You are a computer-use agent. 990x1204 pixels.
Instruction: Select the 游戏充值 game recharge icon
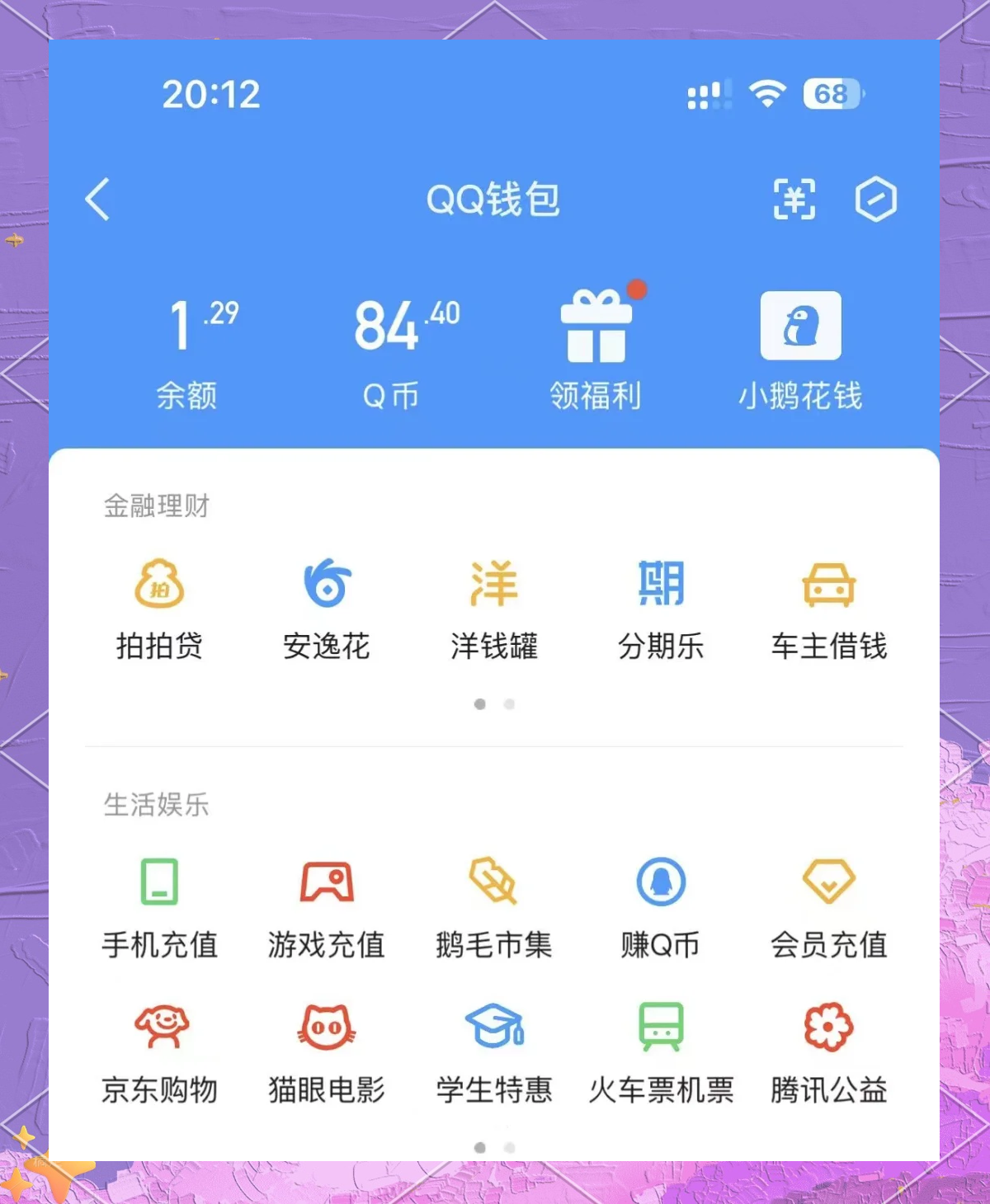(x=327, y=907)
